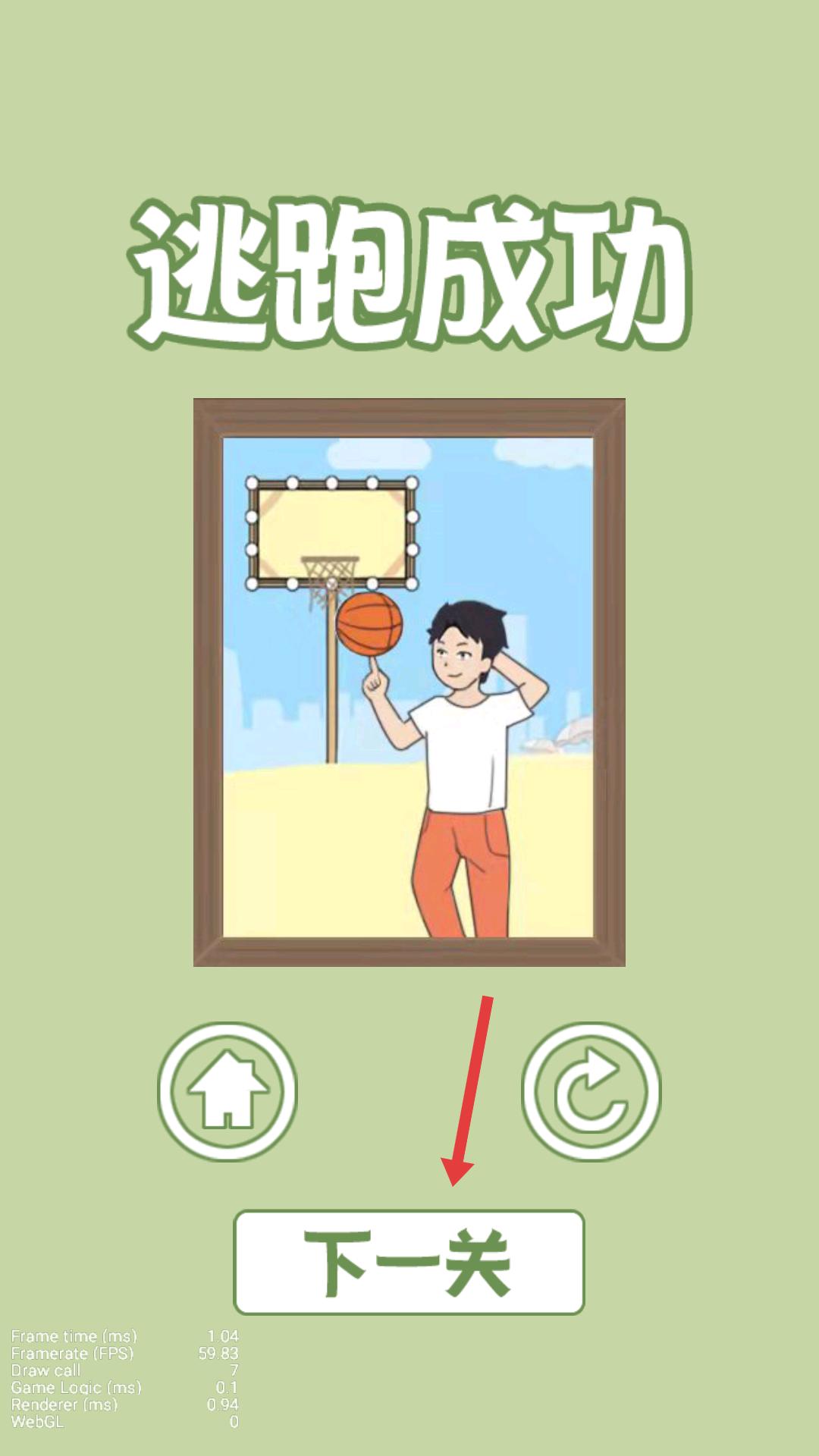Go to next level 下一关
This screenshot has height=1456, width=819.
[x=409, y=1262]
